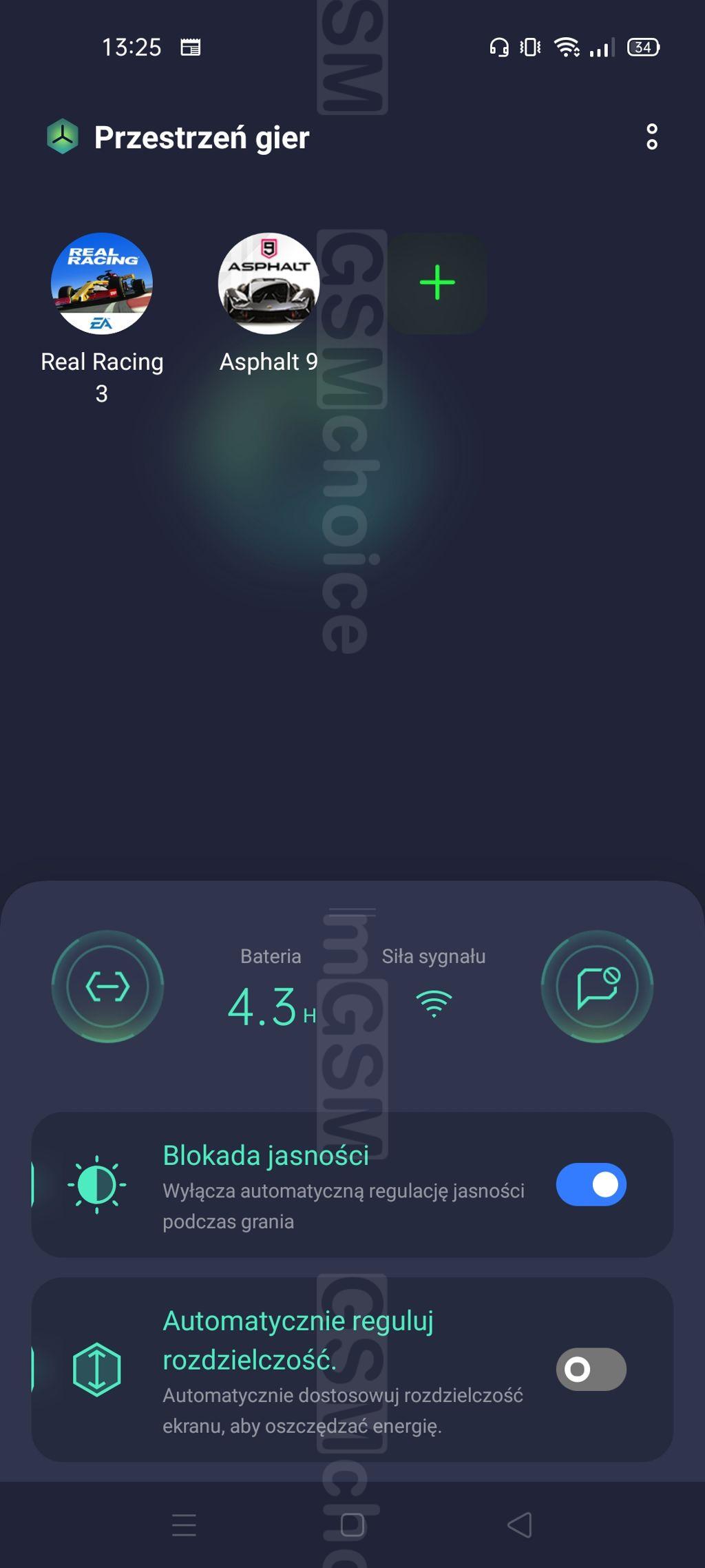Image resolution: width=705 pixels, height=1568 pixels.
Task: Tap the round block notifications button
Action: point(597,987)
